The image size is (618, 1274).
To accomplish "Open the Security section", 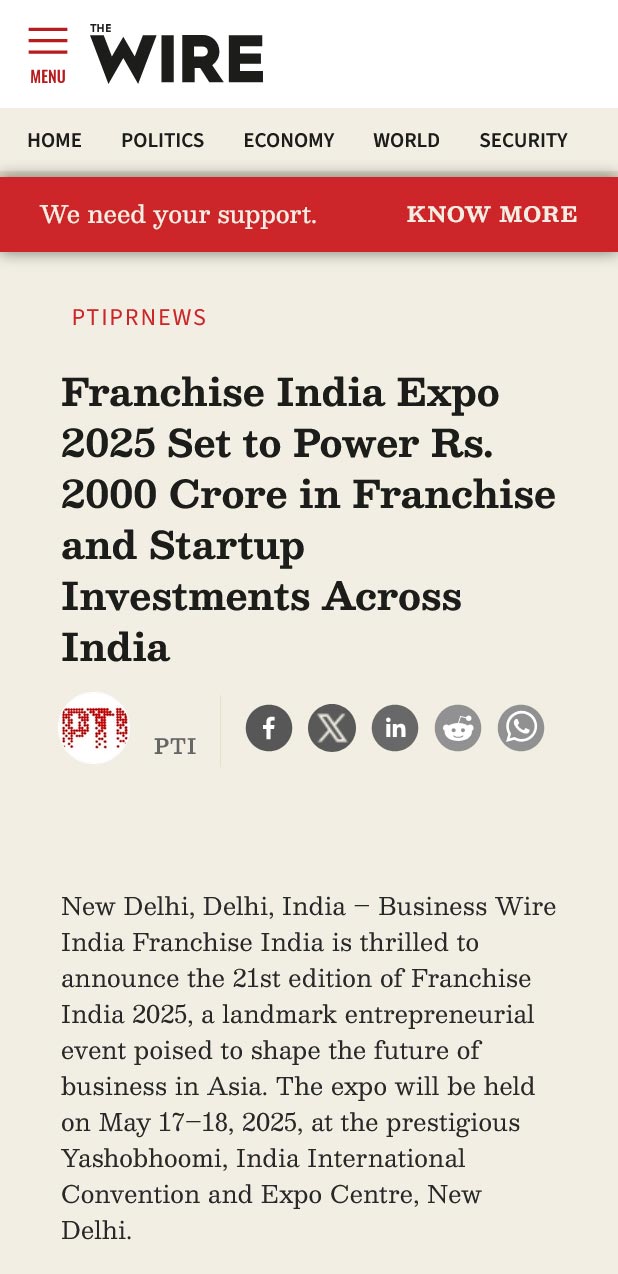I will pos(523,141).
